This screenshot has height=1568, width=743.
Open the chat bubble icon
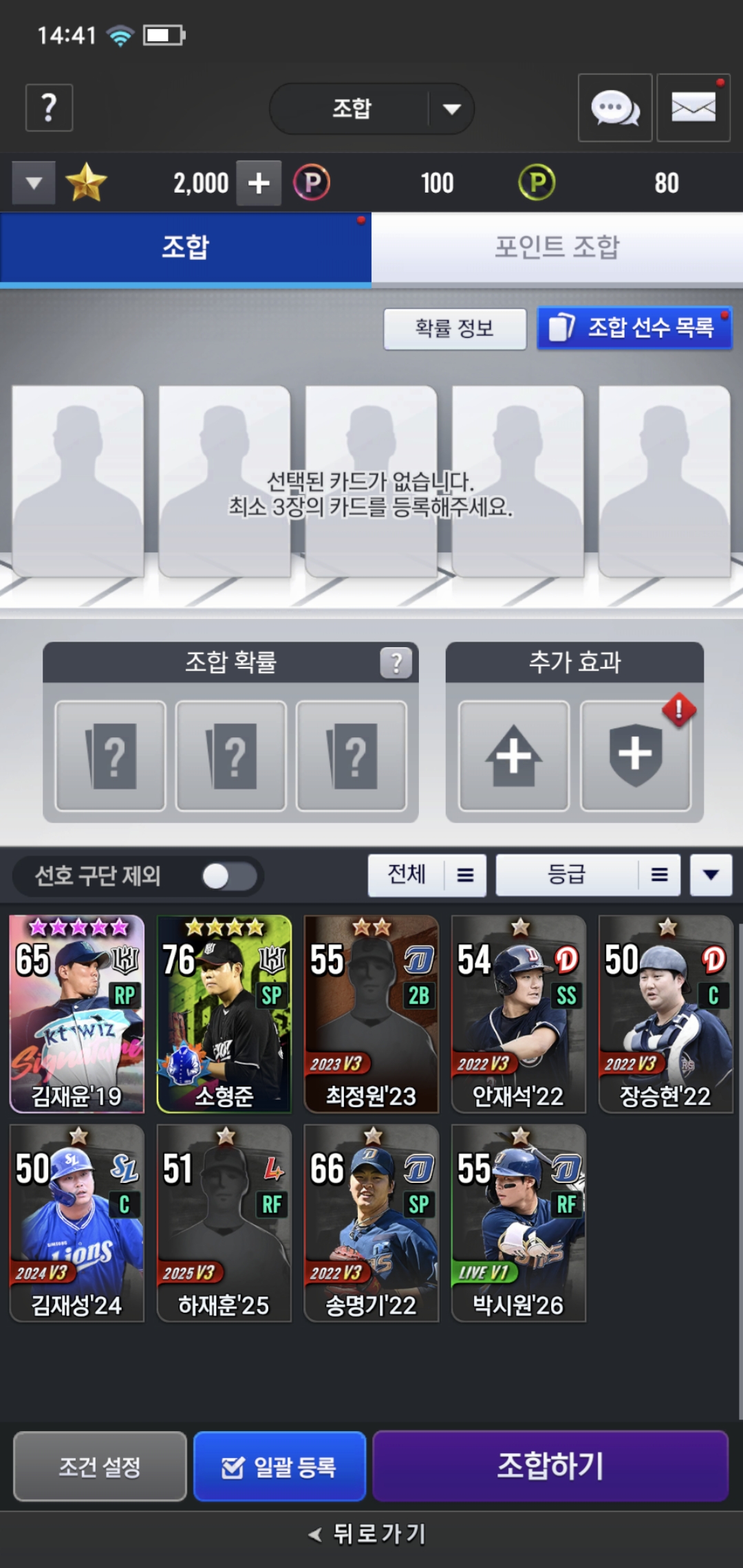click(614, 108)
